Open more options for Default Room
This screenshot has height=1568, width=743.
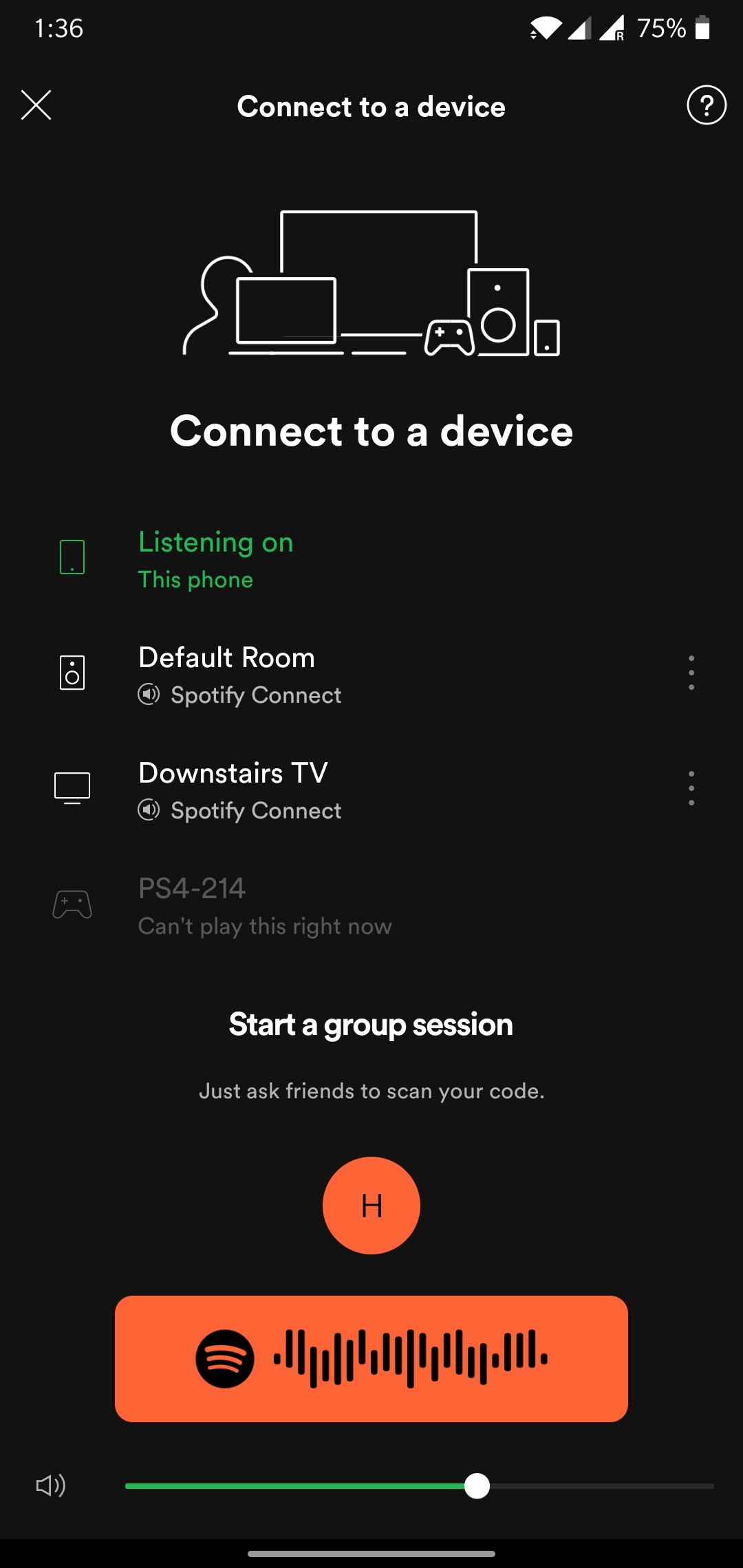[691, 673]
